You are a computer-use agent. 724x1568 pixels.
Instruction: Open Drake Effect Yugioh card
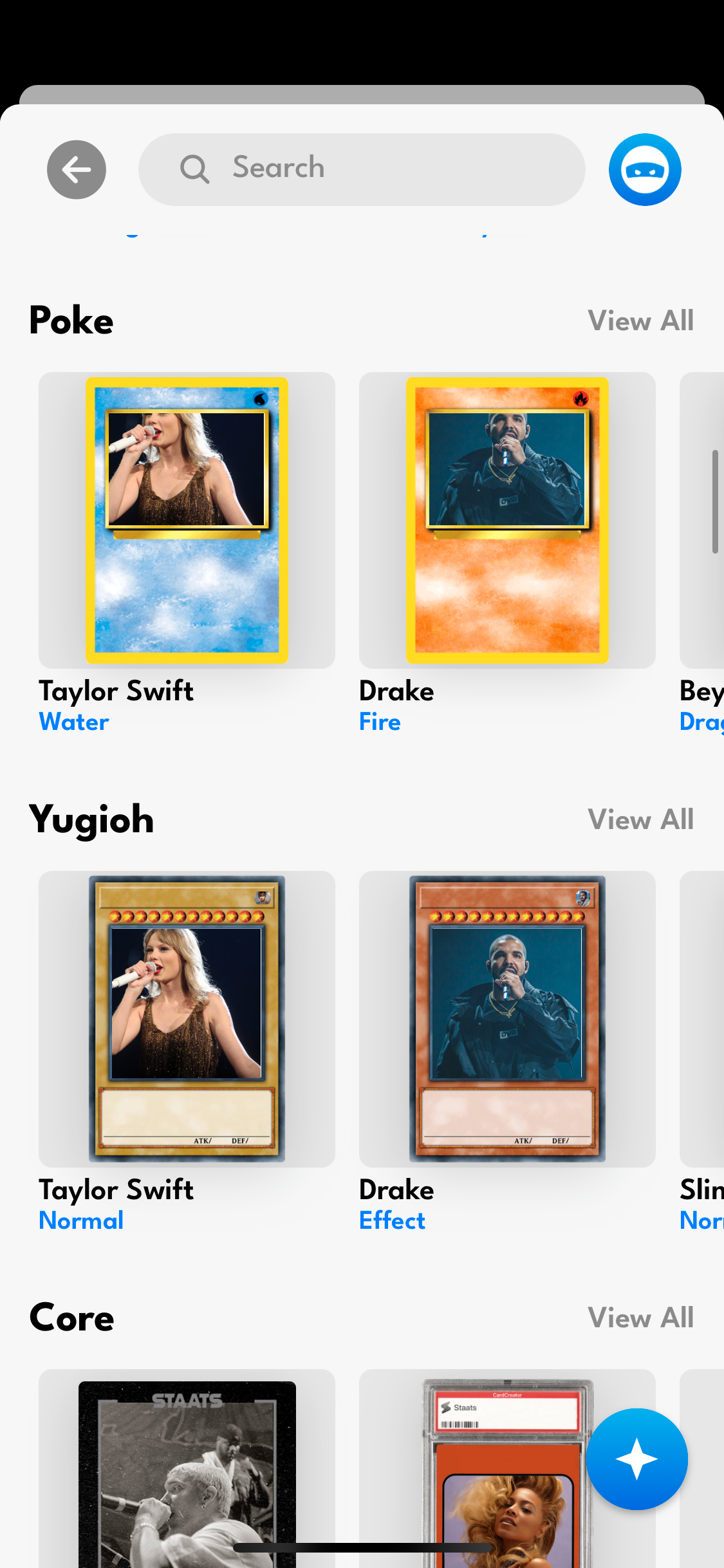[x=507, y=1019]
